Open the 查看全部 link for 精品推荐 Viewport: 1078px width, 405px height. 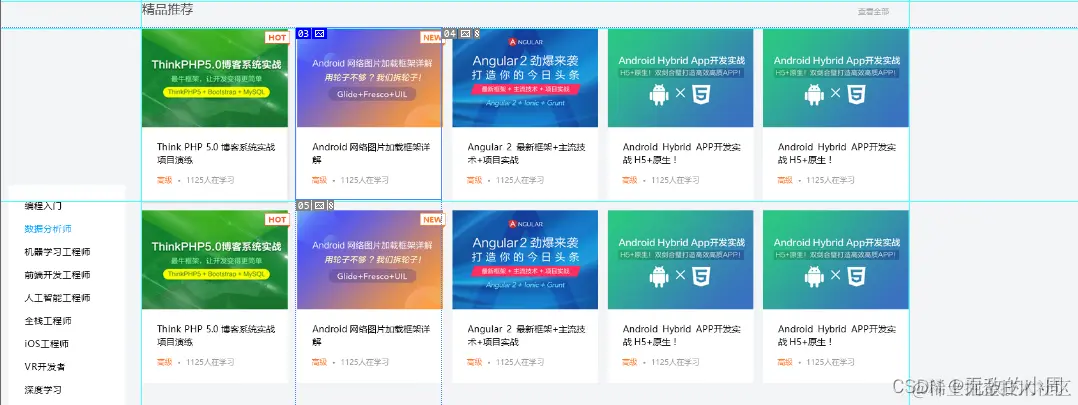tap(872, 12)
